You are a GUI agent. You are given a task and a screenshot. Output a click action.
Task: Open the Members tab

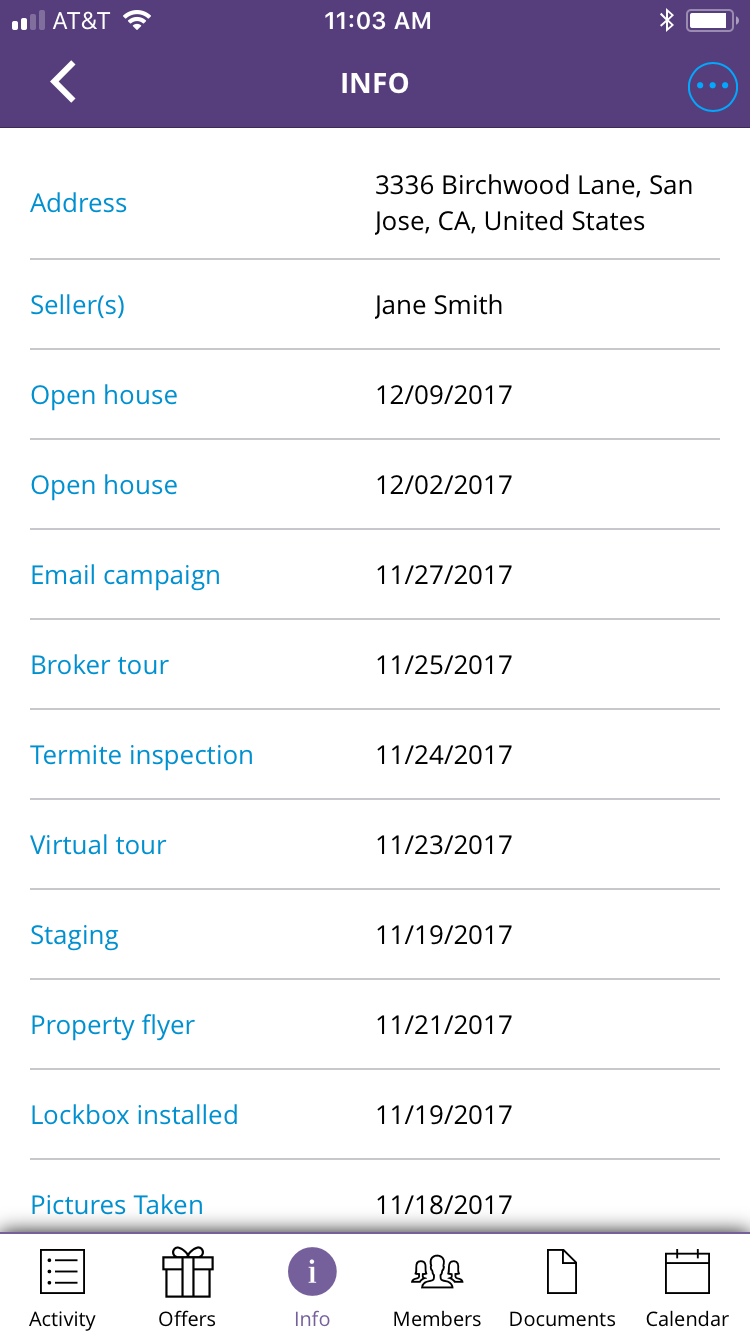click(x=437, y=1287)
